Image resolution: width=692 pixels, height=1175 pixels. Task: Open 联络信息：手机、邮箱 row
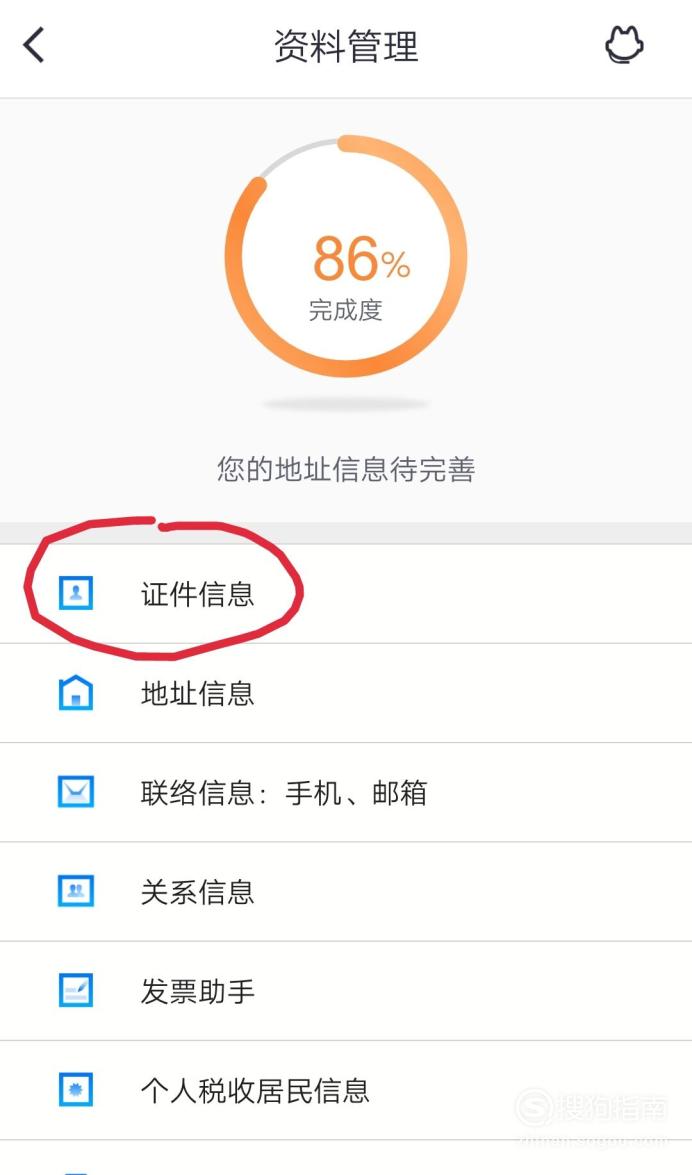[x=346, y=792]
